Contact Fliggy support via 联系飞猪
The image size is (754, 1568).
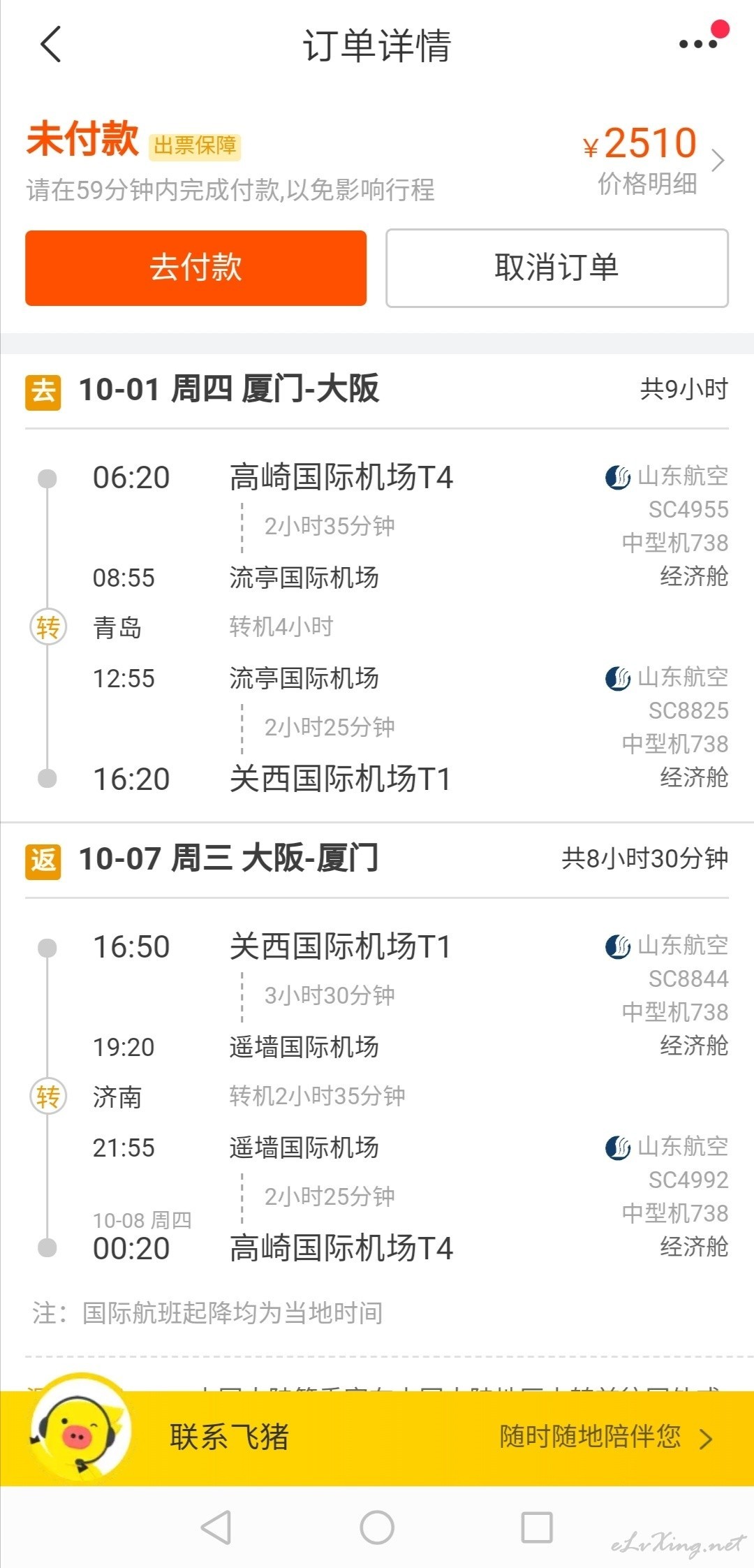tap(229, 1437)
